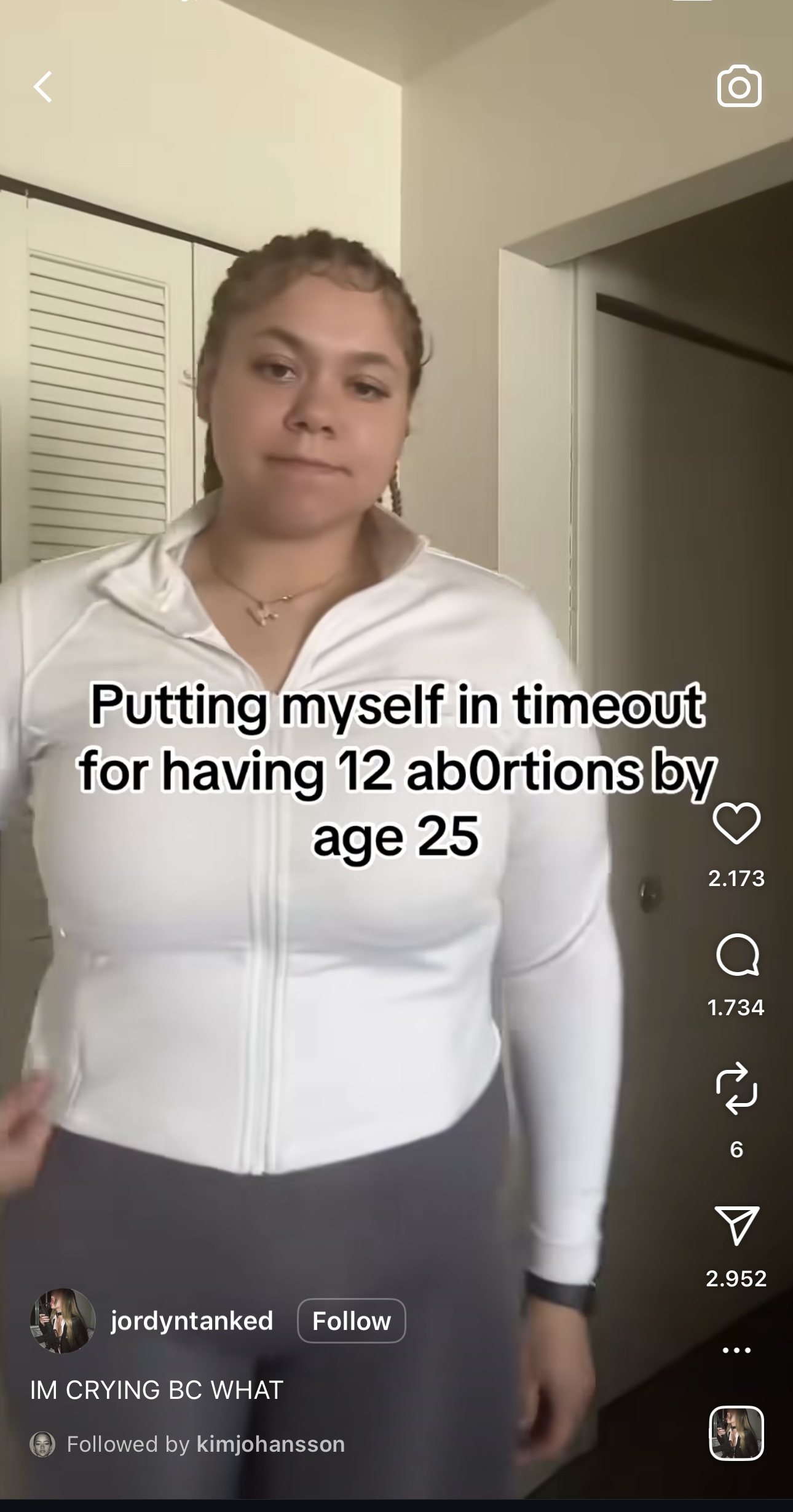Open the three-dot more options menu
This screenshot has height=1512, width=793.
click(736, 1350)
